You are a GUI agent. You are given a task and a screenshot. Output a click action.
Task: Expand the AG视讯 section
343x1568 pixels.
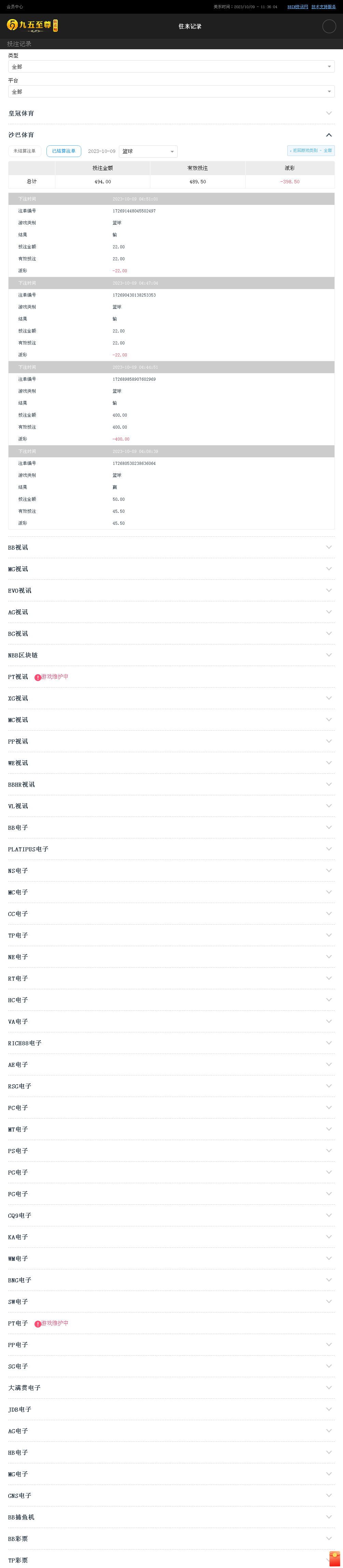point(171,612)
